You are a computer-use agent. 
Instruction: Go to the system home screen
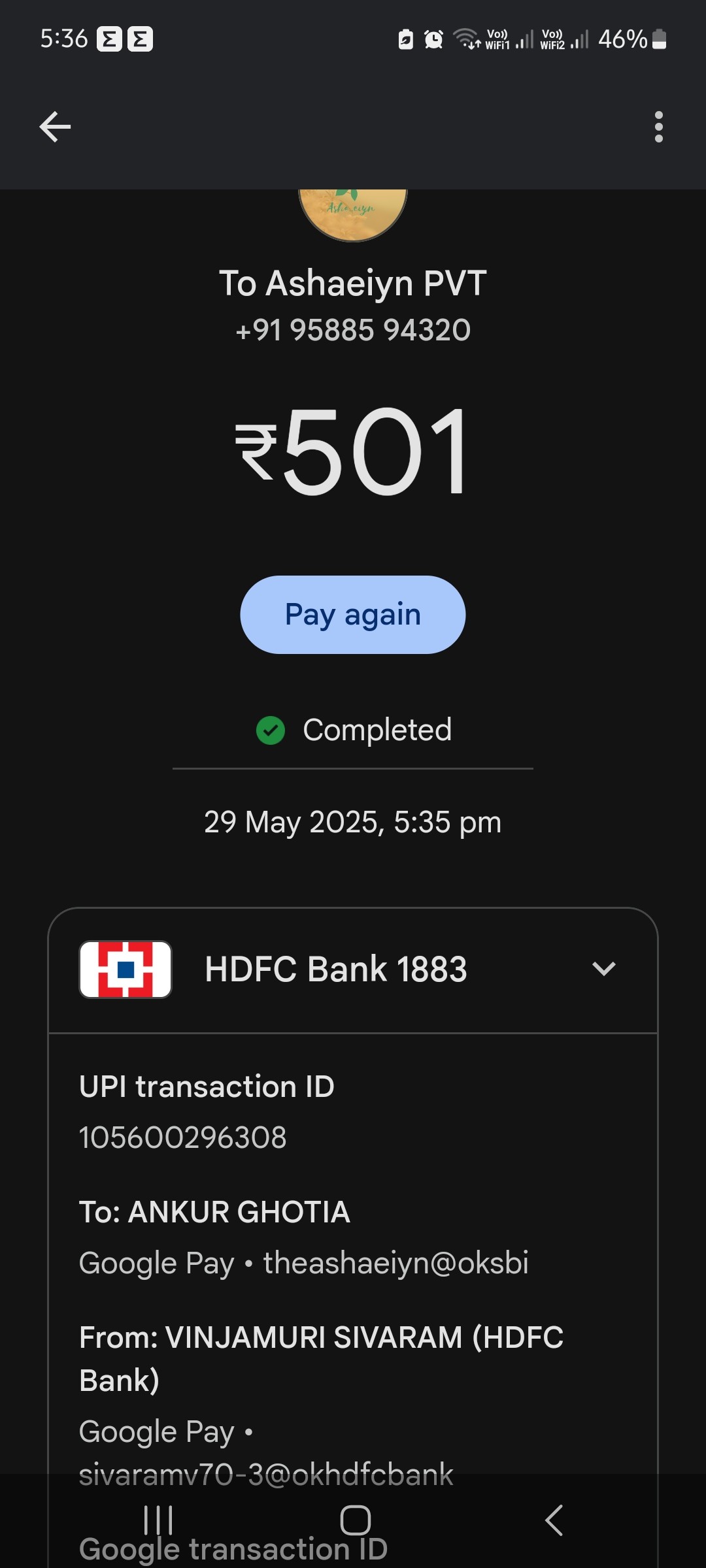[355, 1520]
